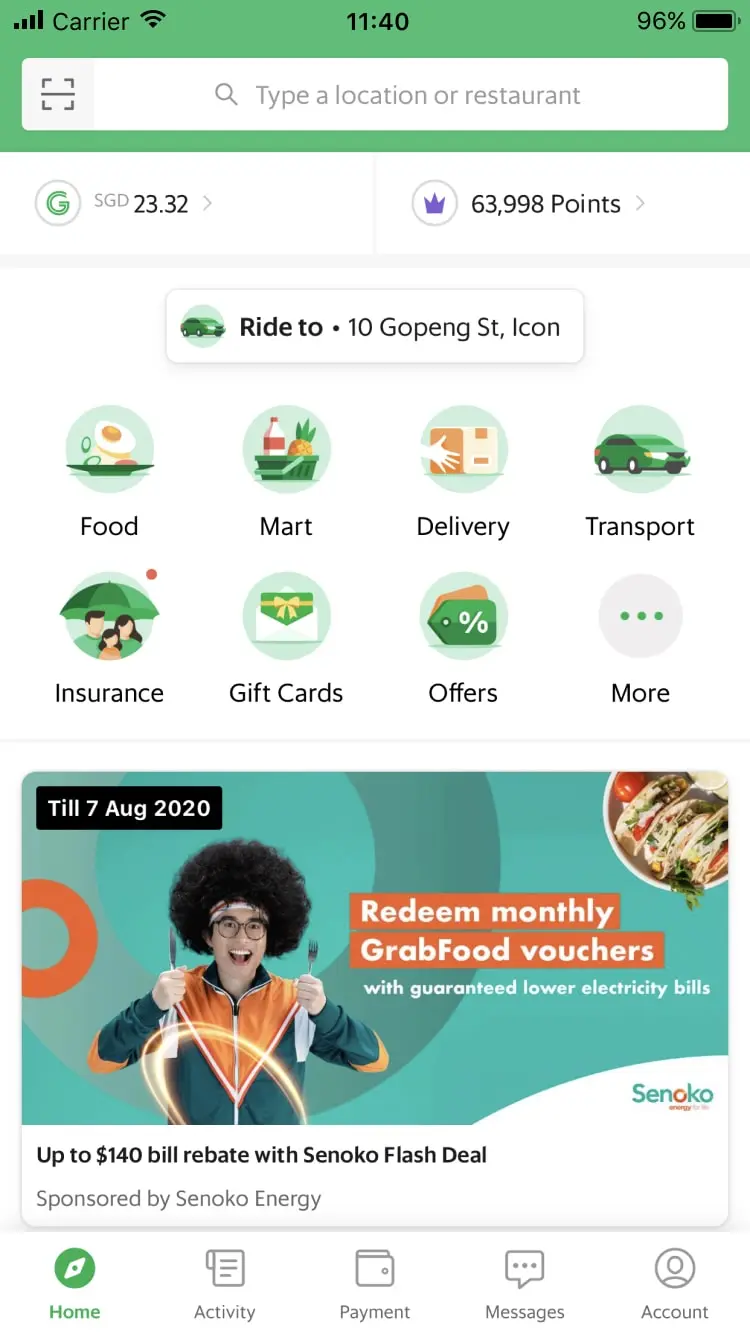Expand the SGD balance details chevron
Image resolution: width=750 pixels, height=1334 pixels.
(208, 203)
